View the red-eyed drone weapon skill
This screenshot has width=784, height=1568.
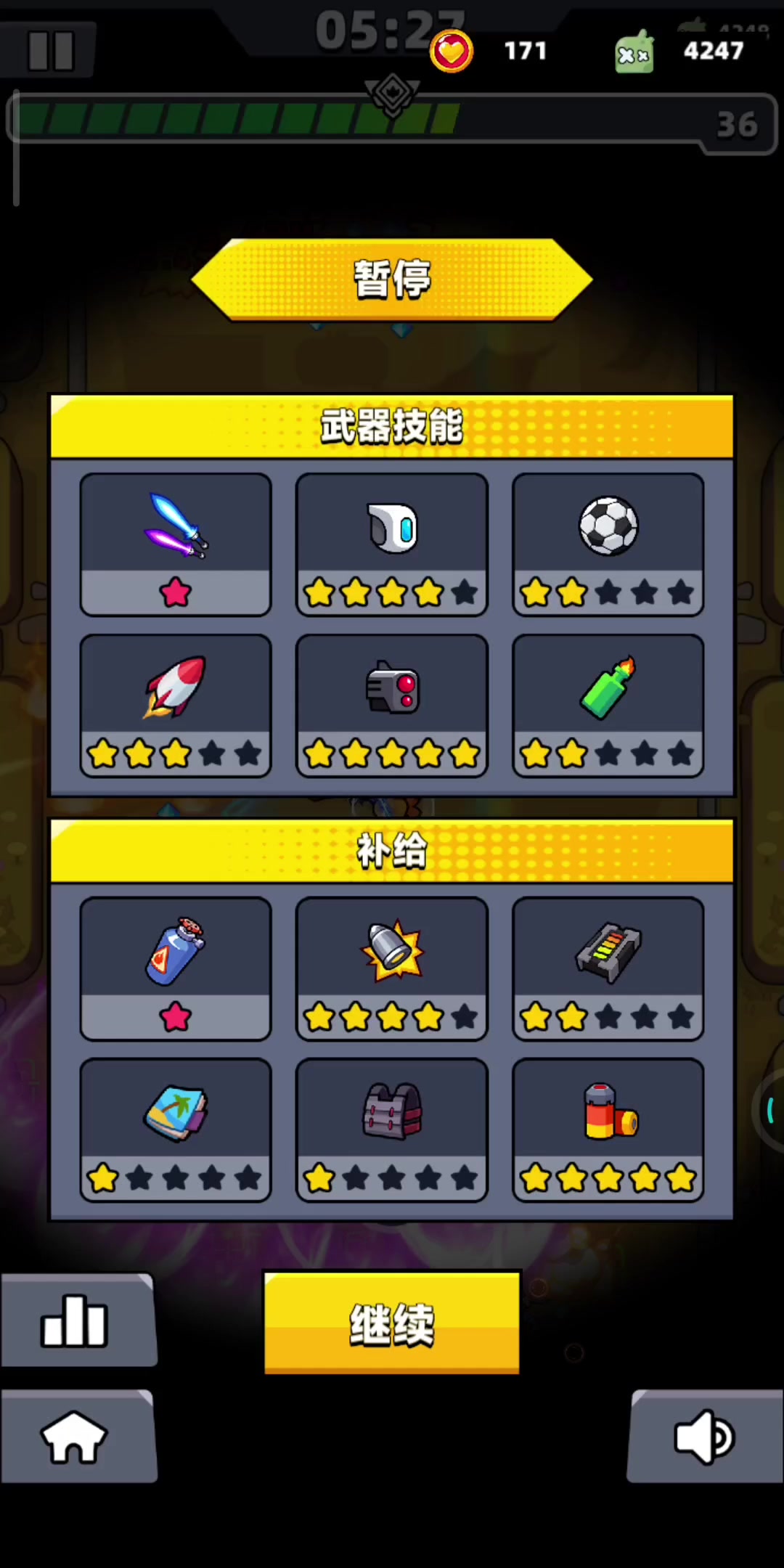point(392,706)
